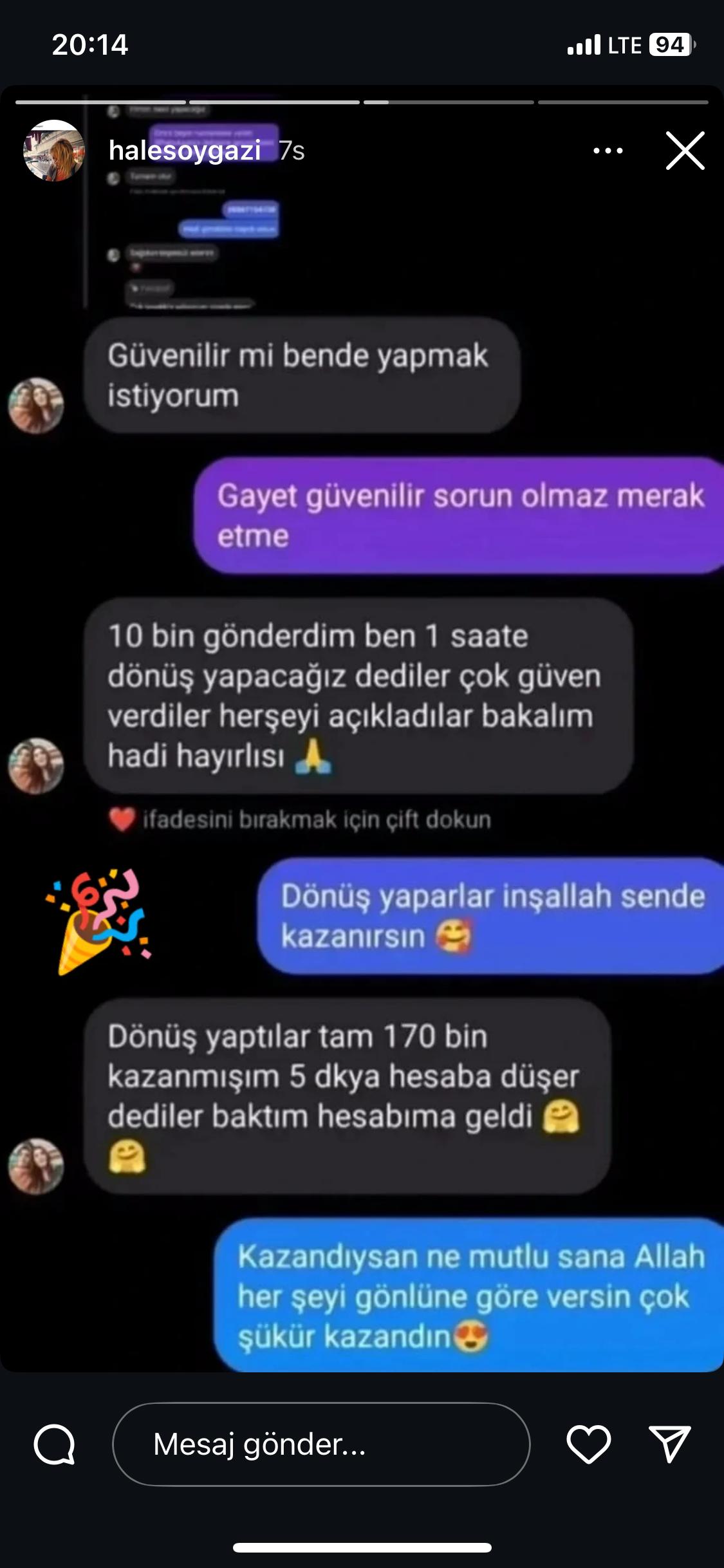Open the story's three-dot options menu
Screen dimensions: 724x1568
tap(608, 151)
